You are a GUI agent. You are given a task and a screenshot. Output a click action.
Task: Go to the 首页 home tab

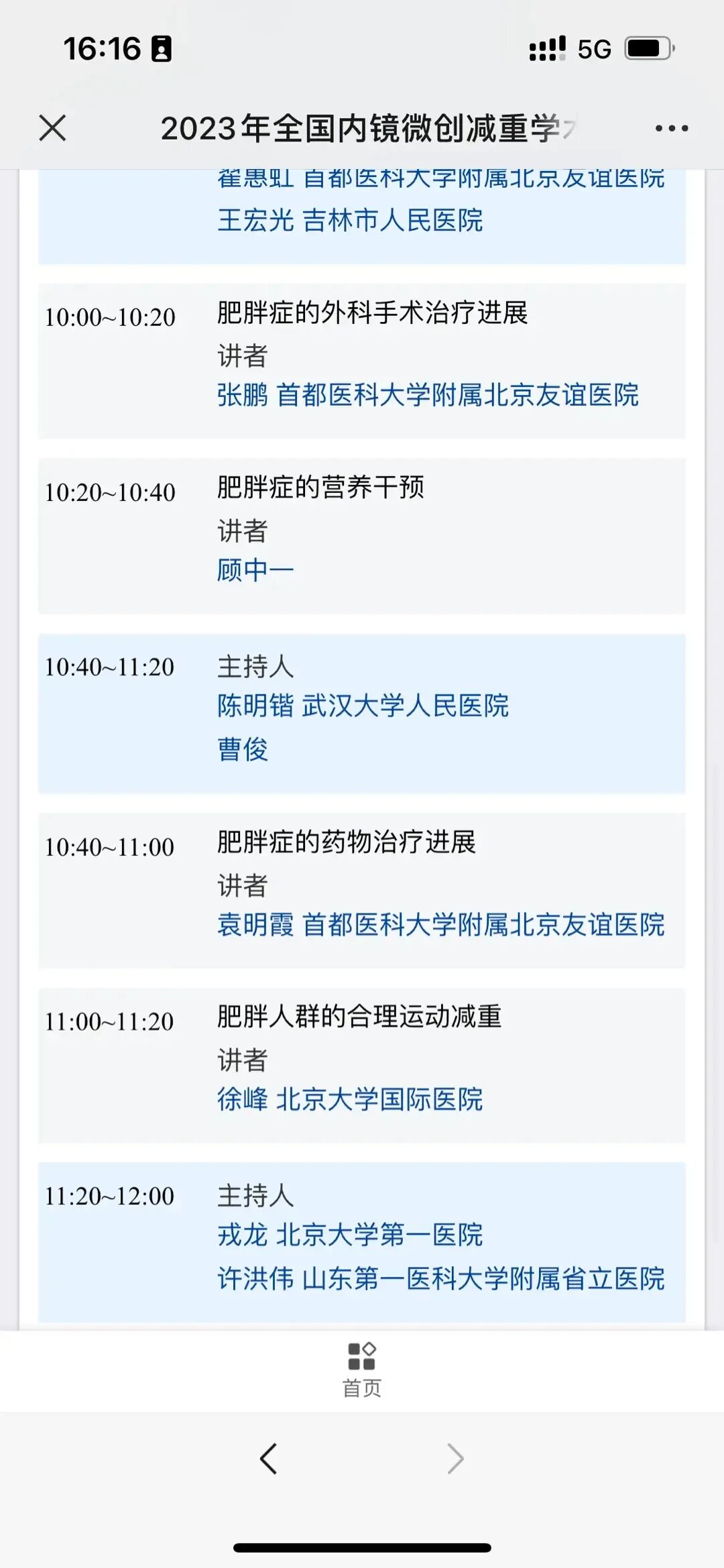point(362,1370)
